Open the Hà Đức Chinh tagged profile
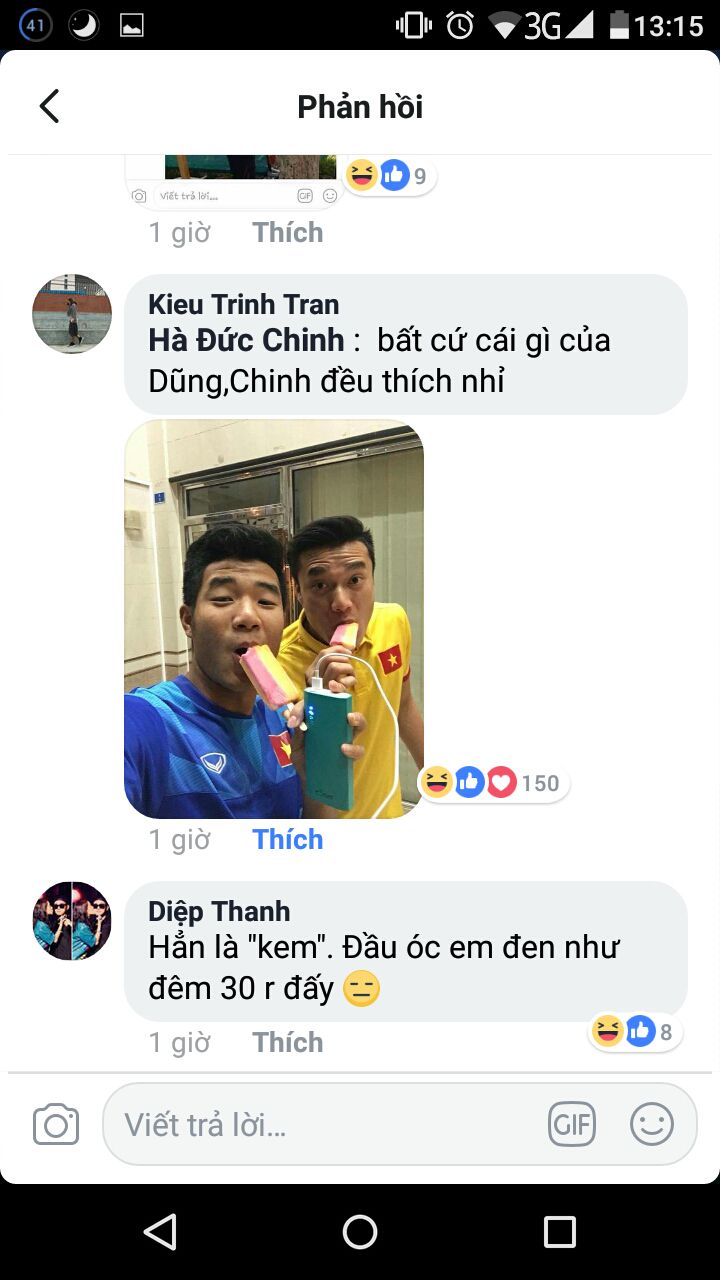 246,340
